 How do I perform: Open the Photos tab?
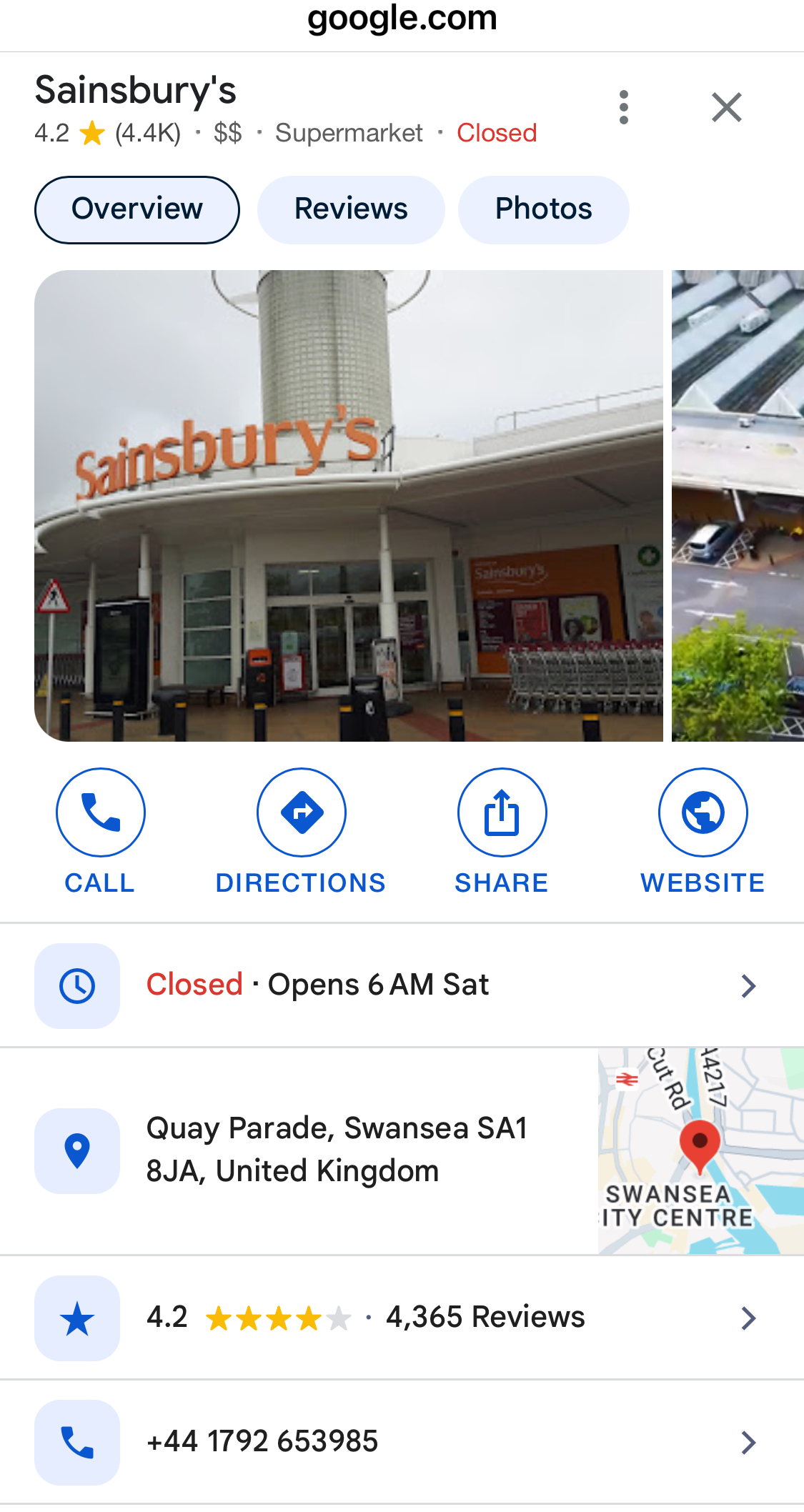[543, 209]
